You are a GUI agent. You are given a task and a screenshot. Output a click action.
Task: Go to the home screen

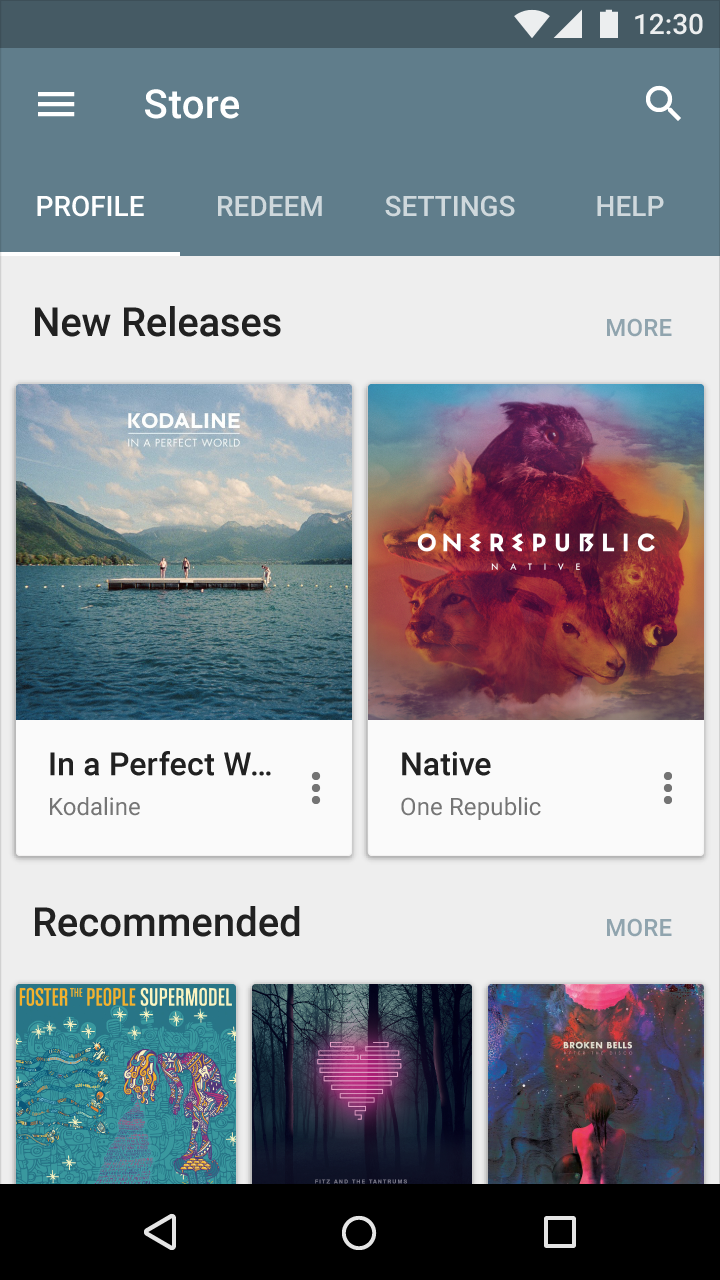click(359, 1232)
